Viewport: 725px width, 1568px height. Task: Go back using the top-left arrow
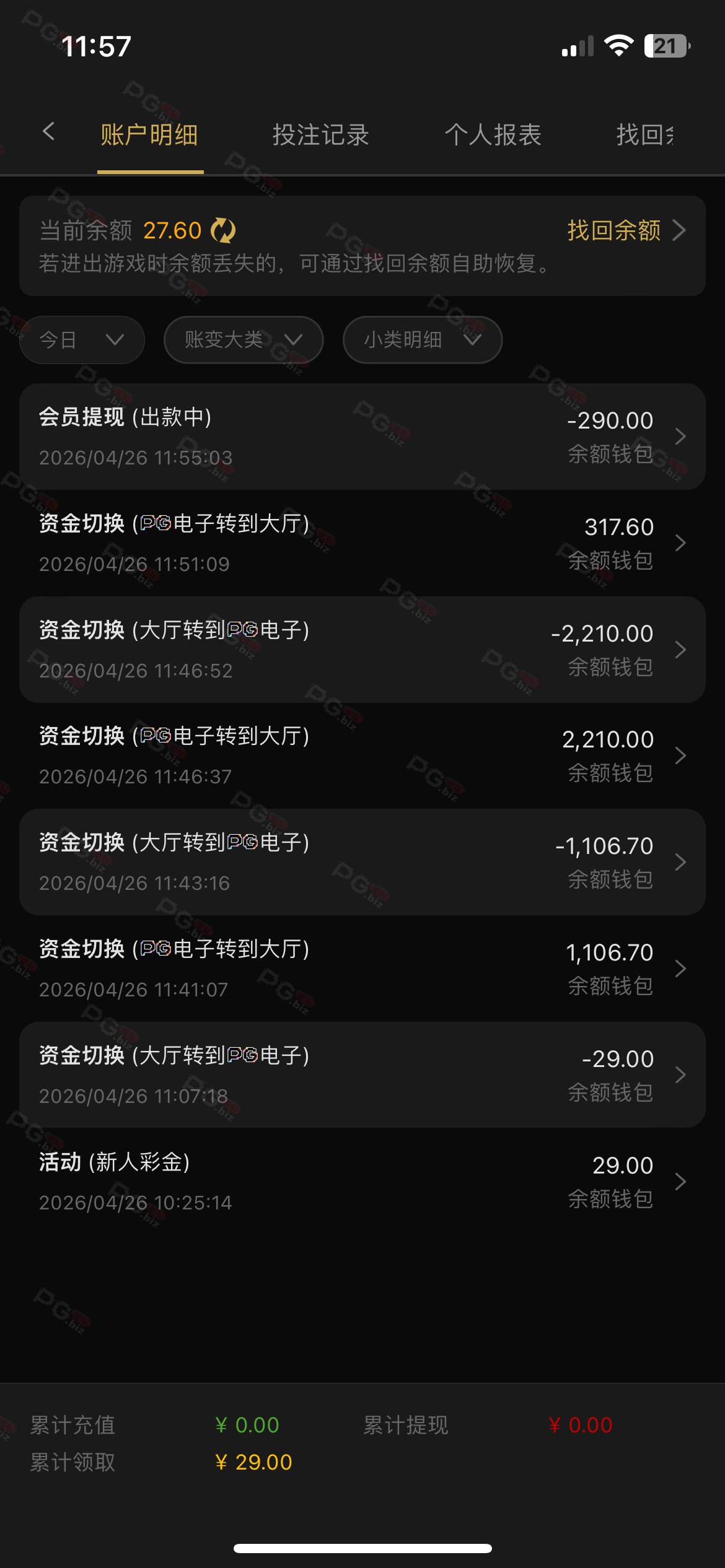click(x=49, y=132)
